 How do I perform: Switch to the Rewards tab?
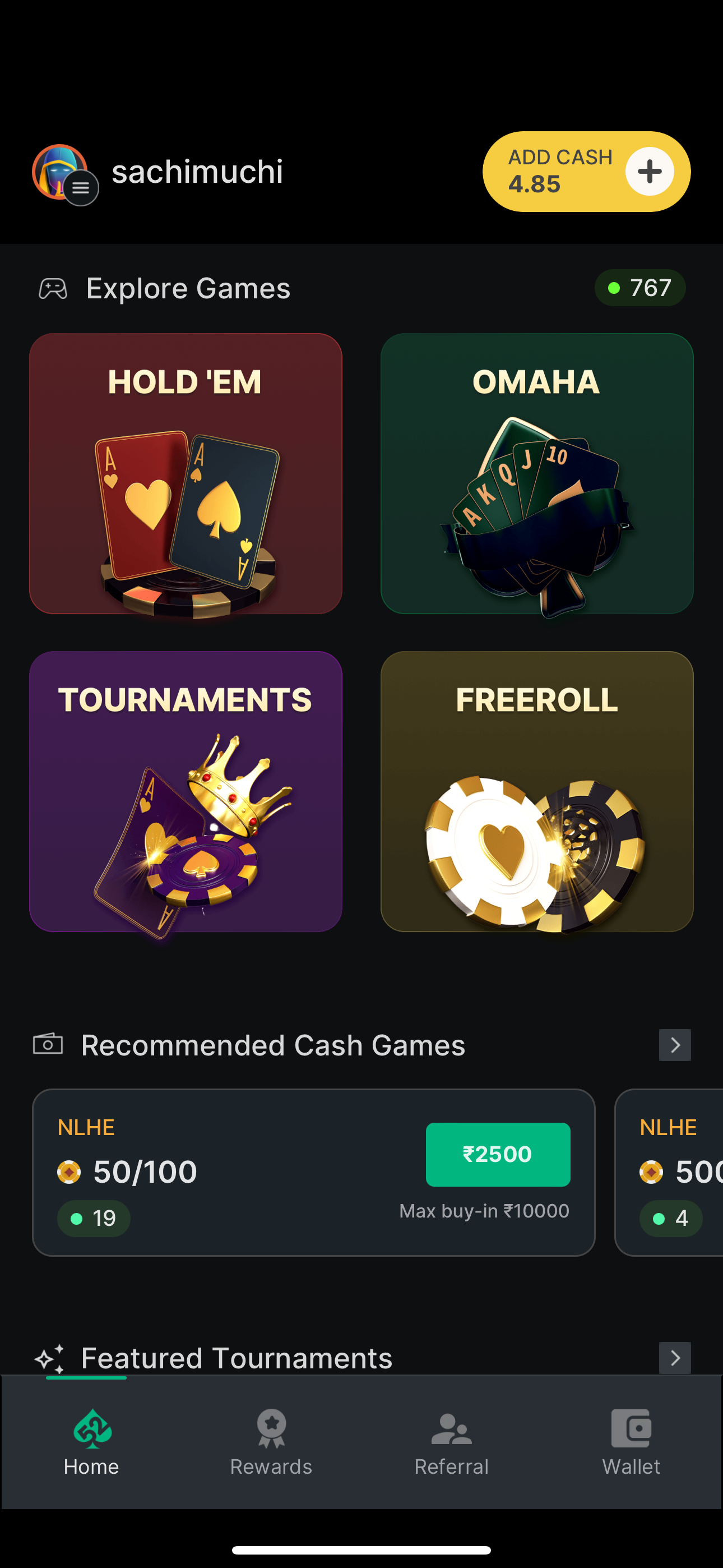pyautogui.click(x=271, y=1442)
